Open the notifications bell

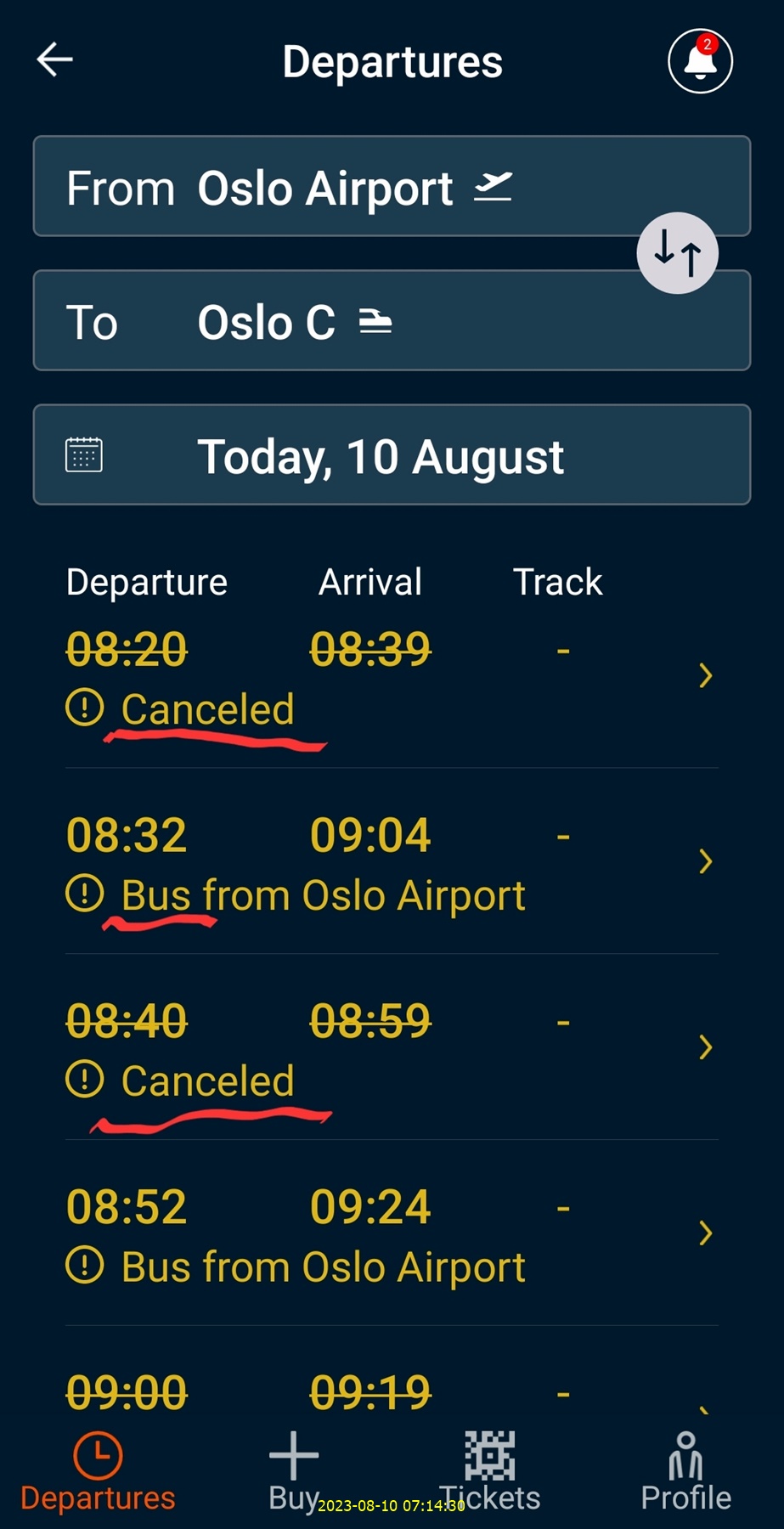click(700, 61)
